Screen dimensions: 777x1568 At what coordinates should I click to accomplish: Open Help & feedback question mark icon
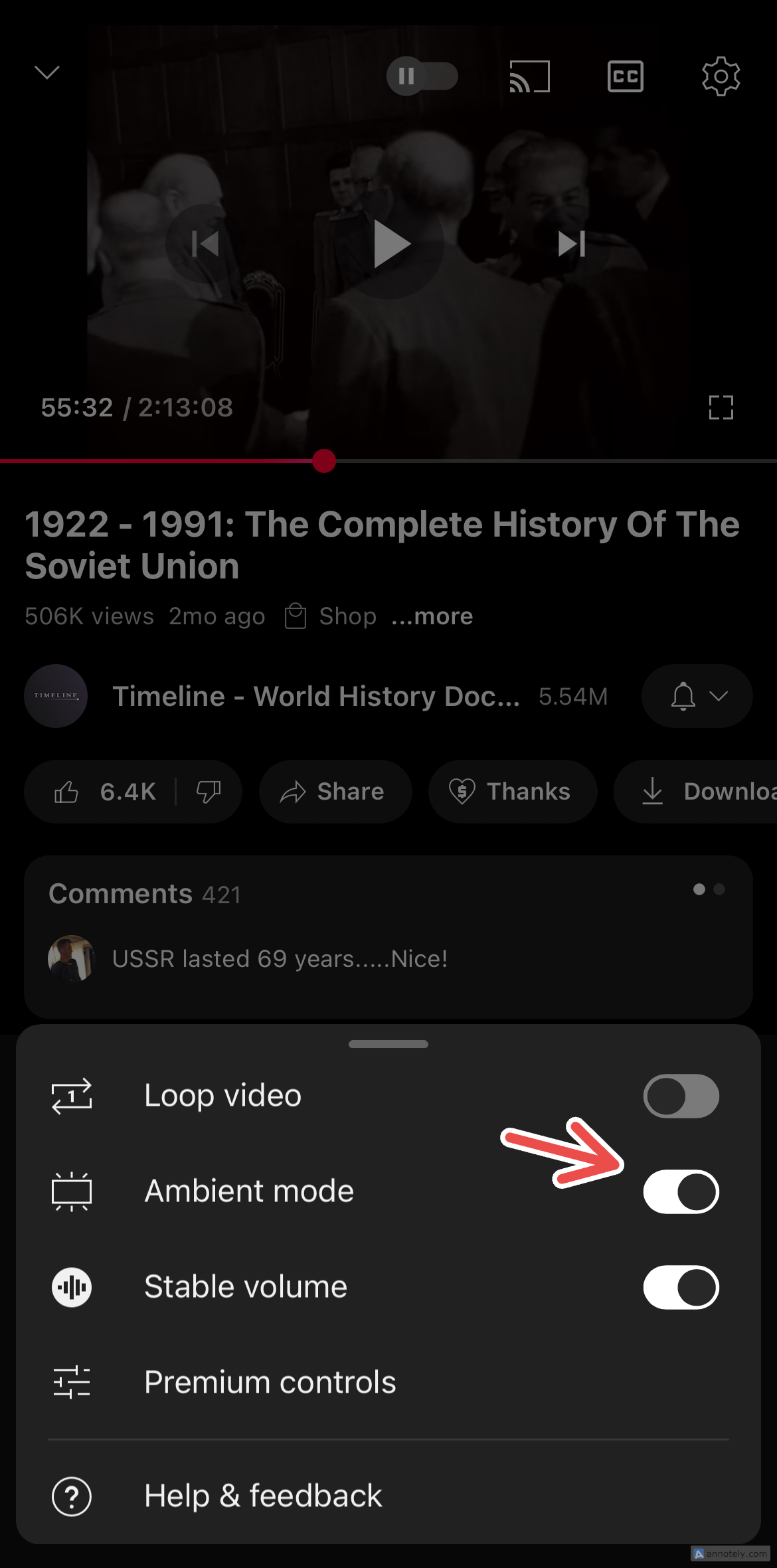coord(71,1496)
